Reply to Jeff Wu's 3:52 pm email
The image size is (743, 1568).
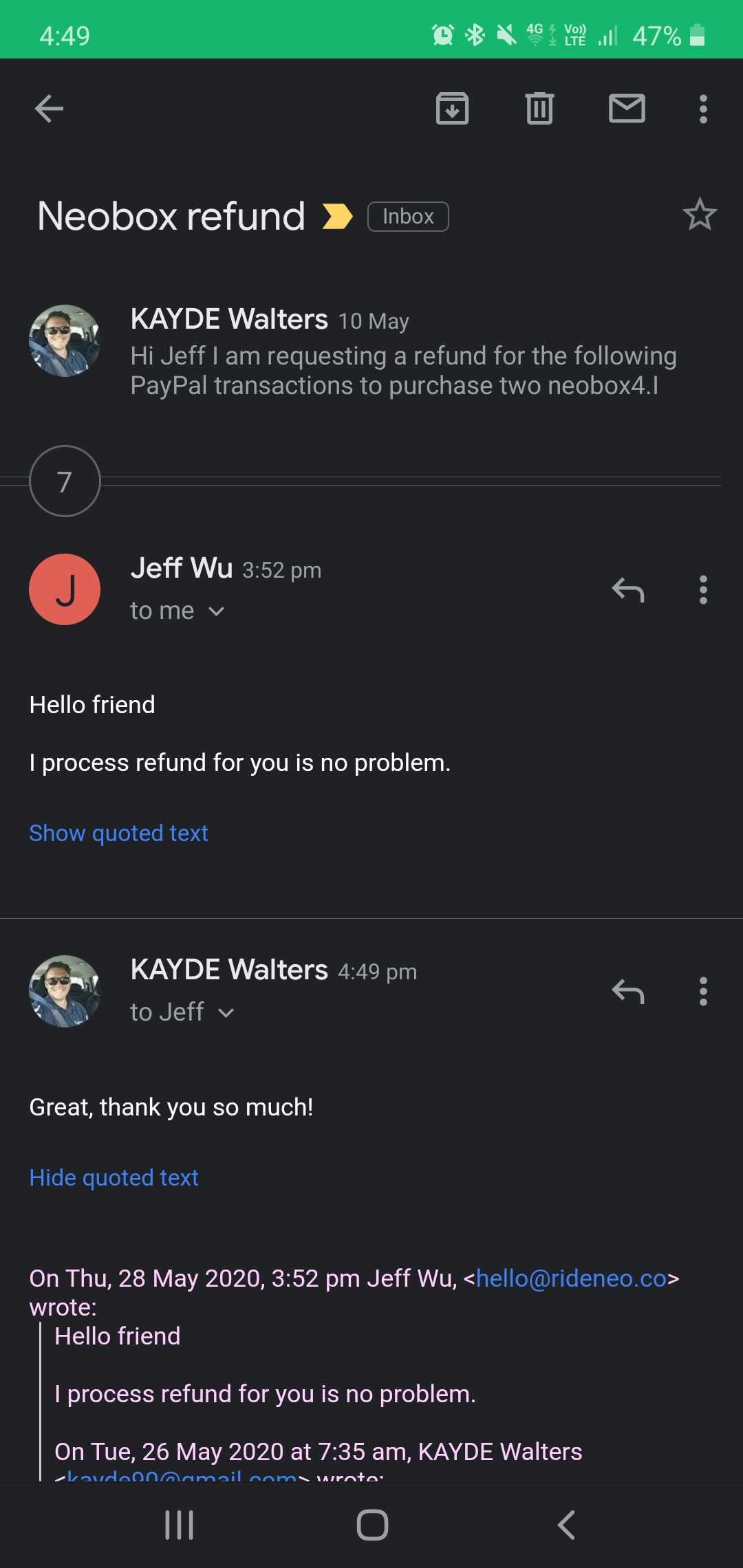tap(627, 590)
